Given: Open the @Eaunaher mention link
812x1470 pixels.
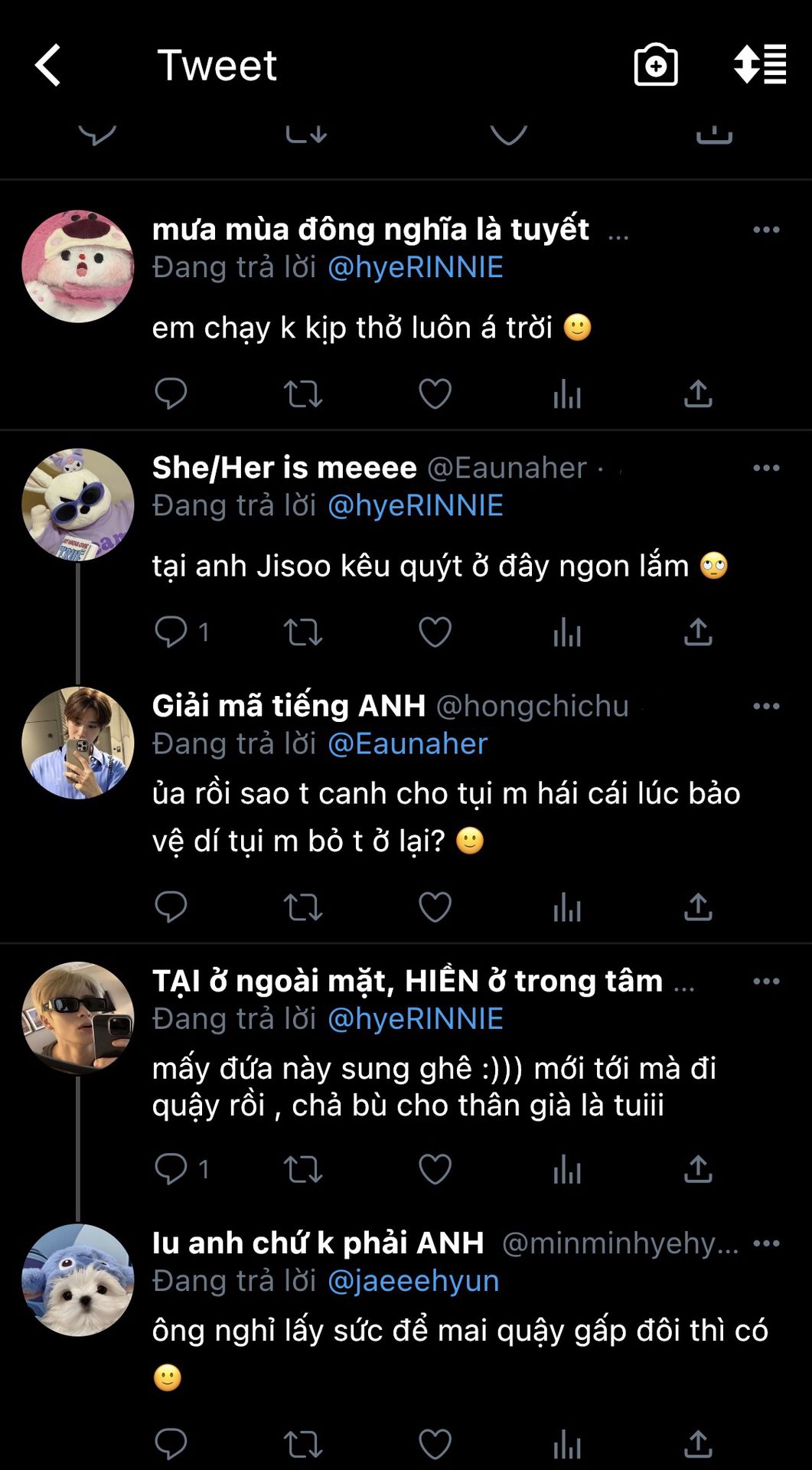Looking at the screenshot, I should (x=407, y=744).
